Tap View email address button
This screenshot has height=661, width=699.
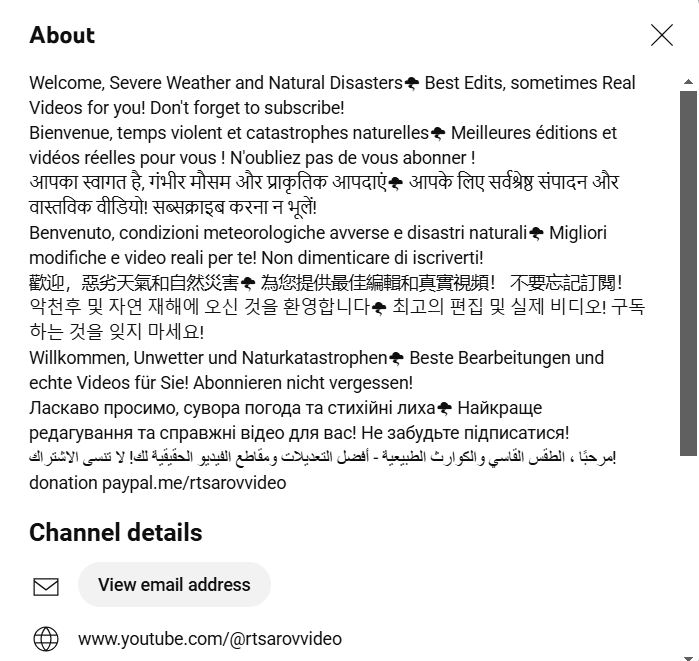pos(174,584)
